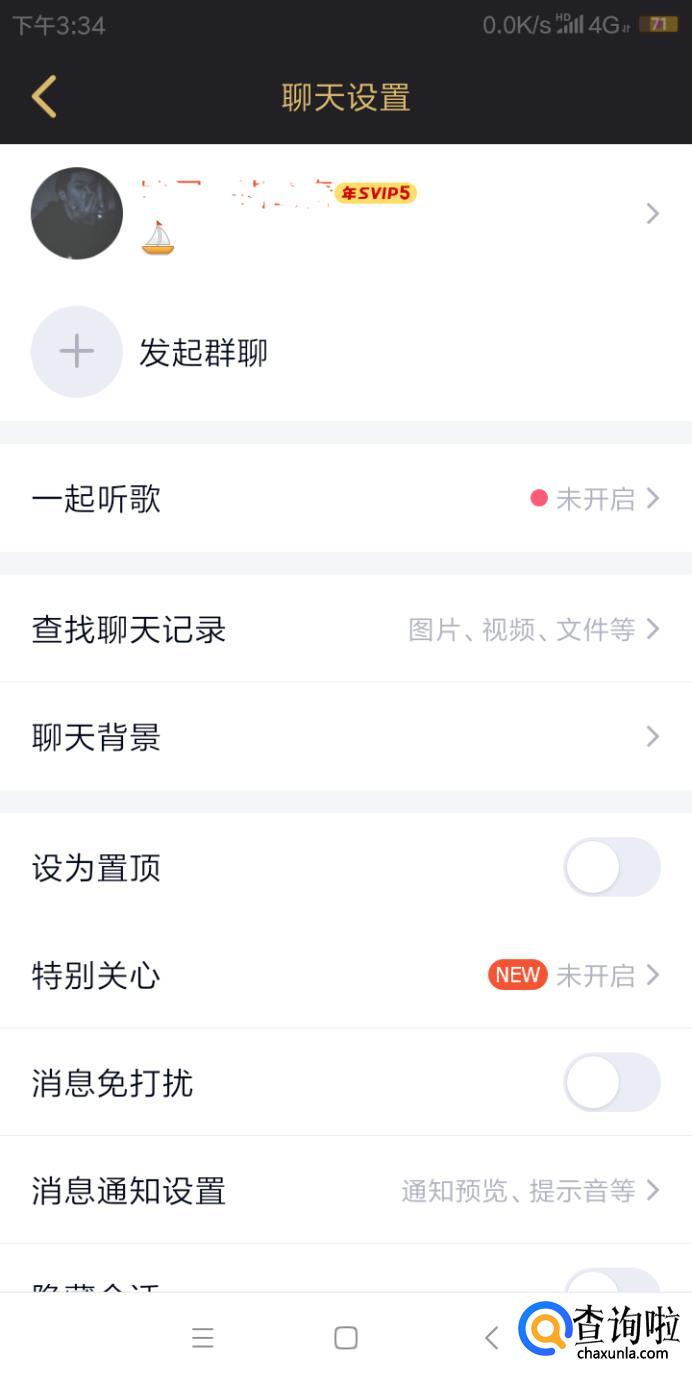Enable 消息免打扰 do not disturb
The image size is (692, 1384).
click(611, 1082)
